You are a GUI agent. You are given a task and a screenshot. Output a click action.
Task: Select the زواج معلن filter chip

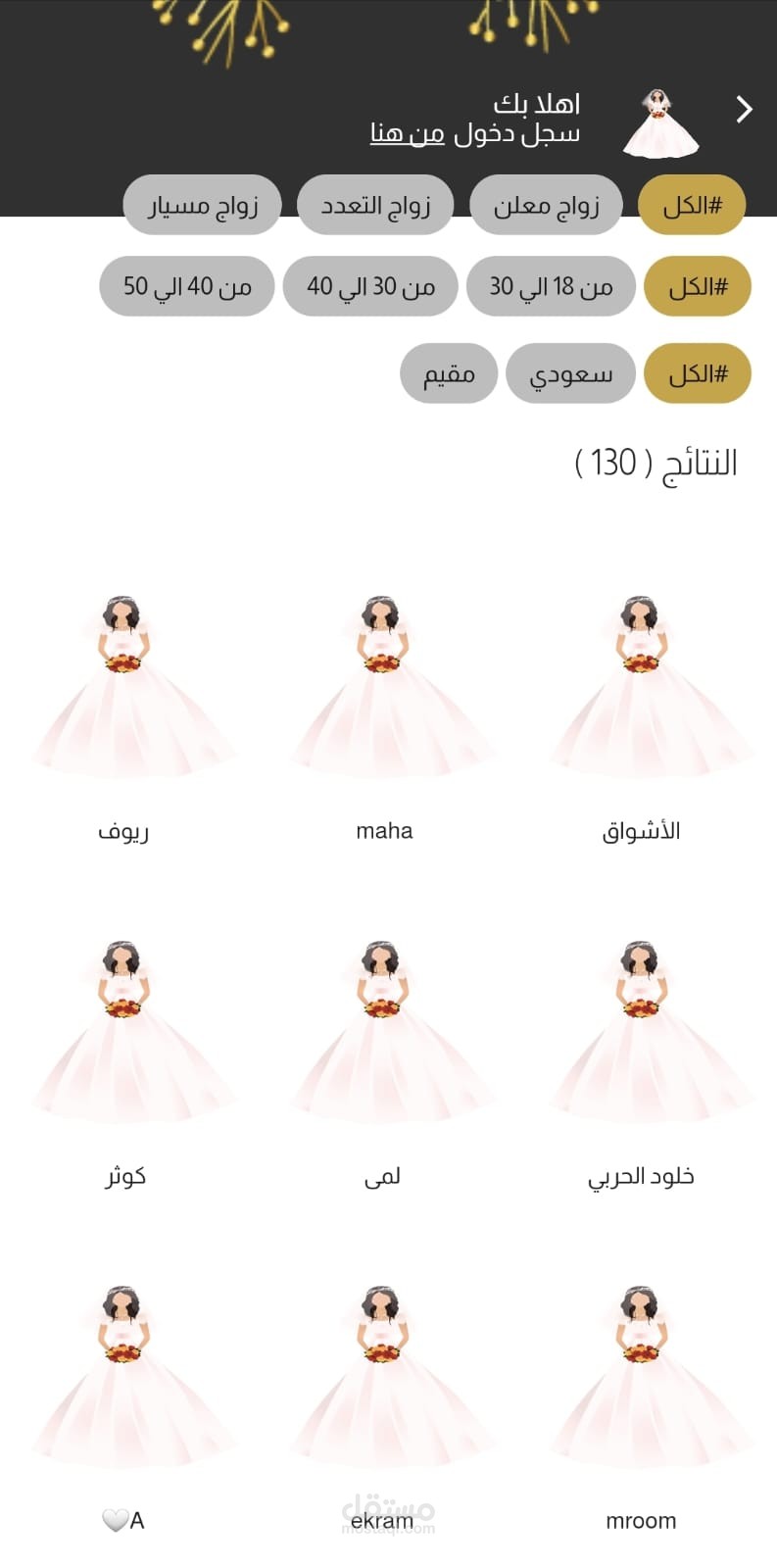point(546,206)
